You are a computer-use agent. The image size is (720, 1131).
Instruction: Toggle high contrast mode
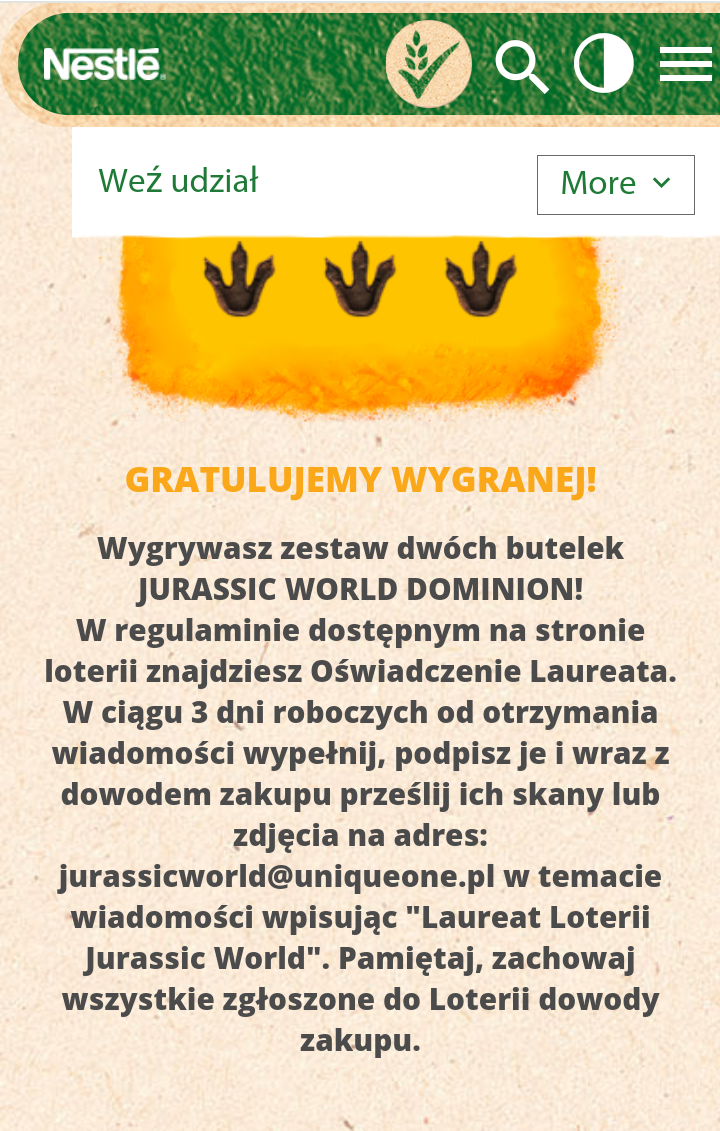pyautogui.click(x=603, y=64)
